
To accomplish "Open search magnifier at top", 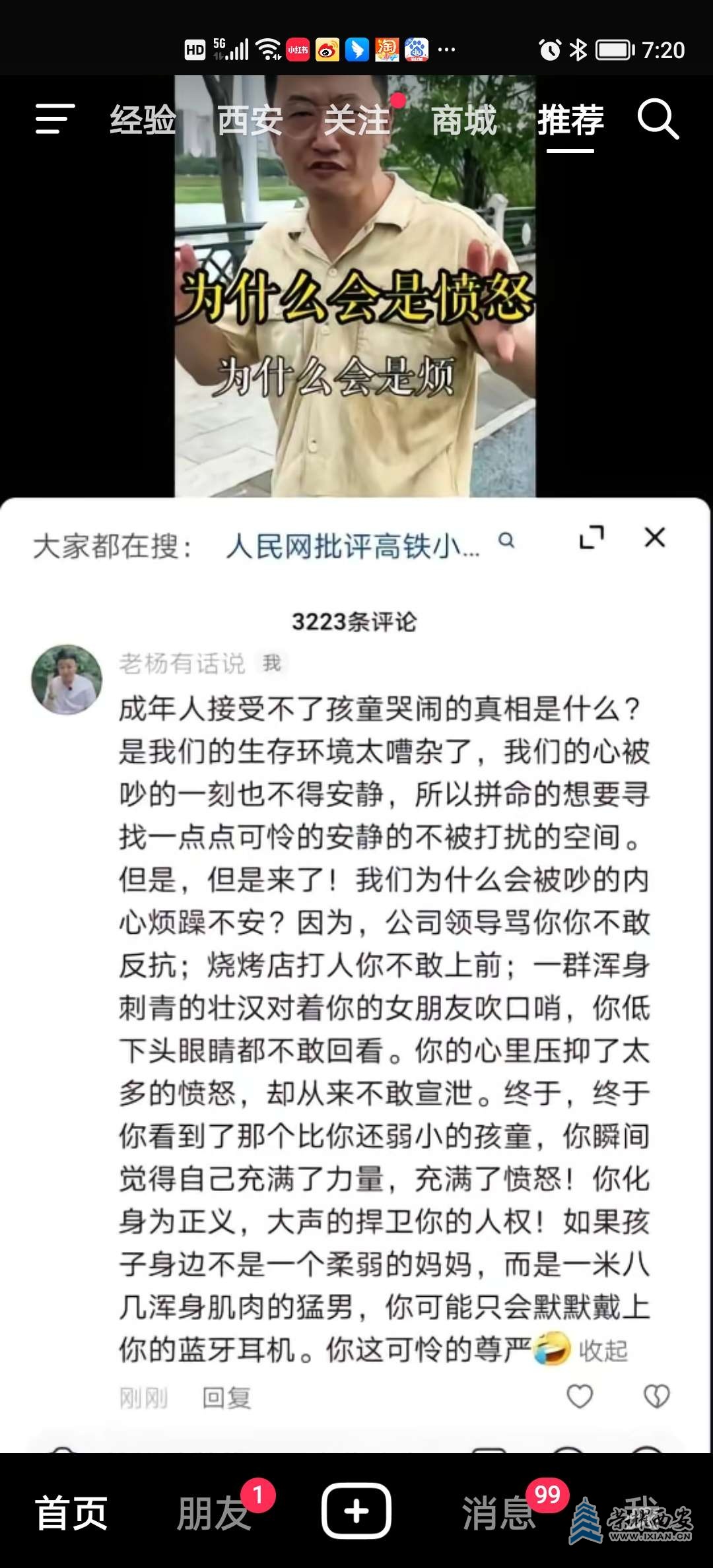I will (x=658, y=119).
